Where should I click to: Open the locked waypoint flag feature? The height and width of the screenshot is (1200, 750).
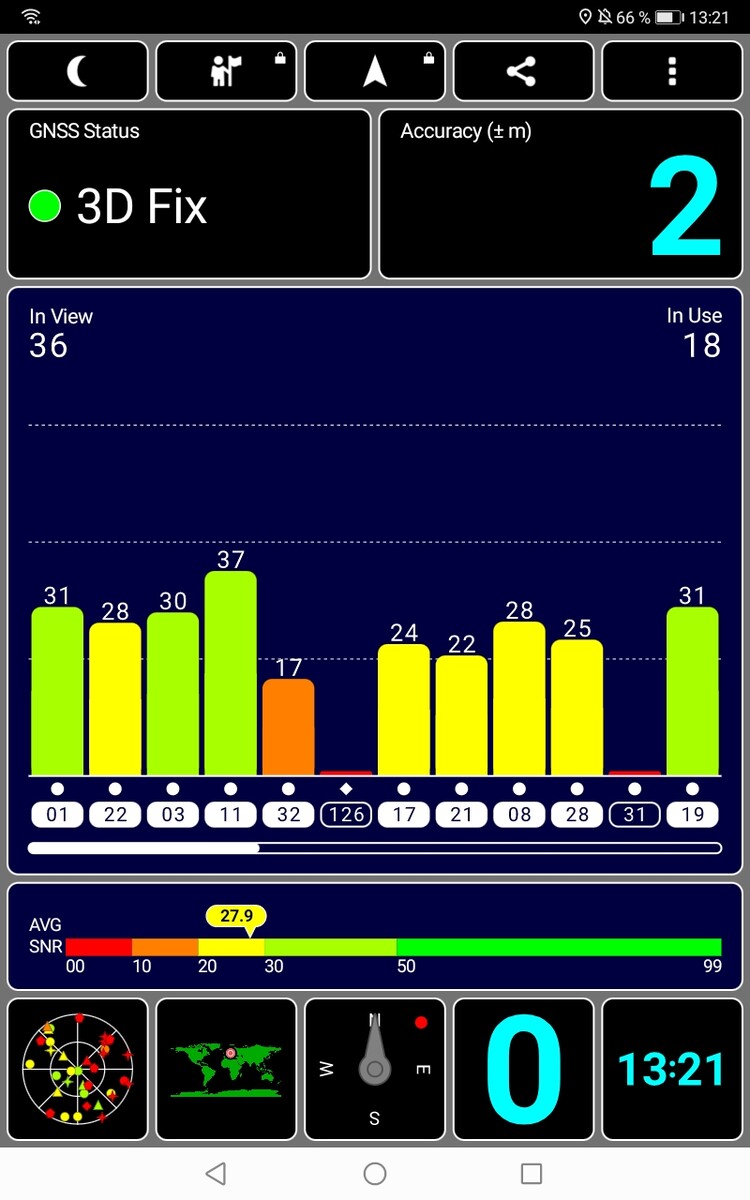point(226,71)
